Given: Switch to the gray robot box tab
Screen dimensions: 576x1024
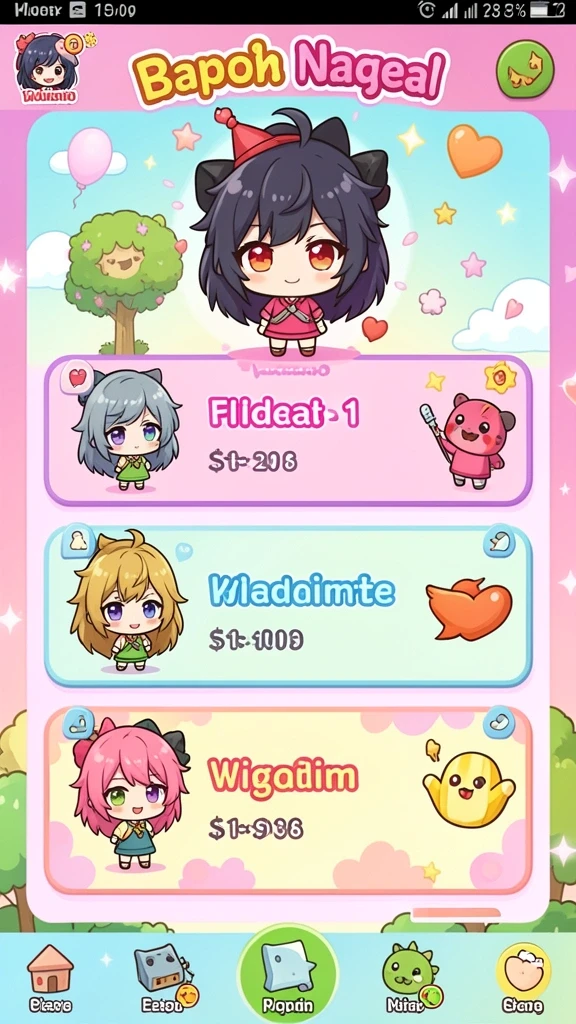Looking at the screenshot, I should (161, 978).
